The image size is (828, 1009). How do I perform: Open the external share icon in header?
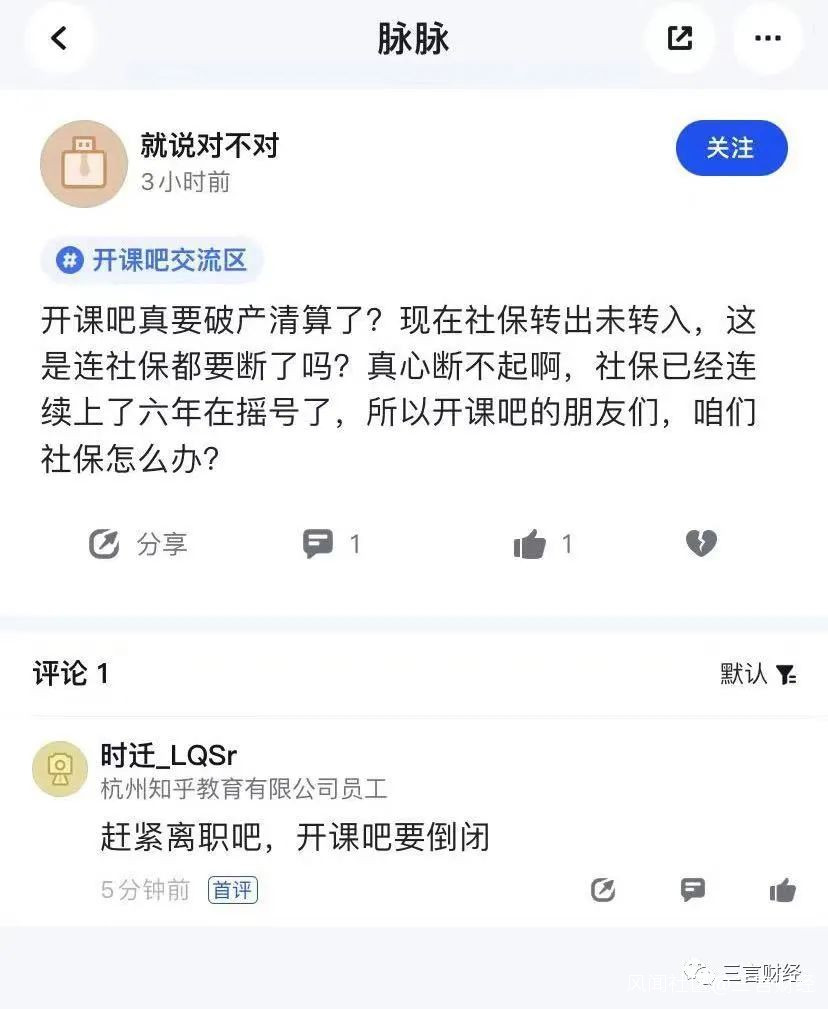[x=680, y=39]
